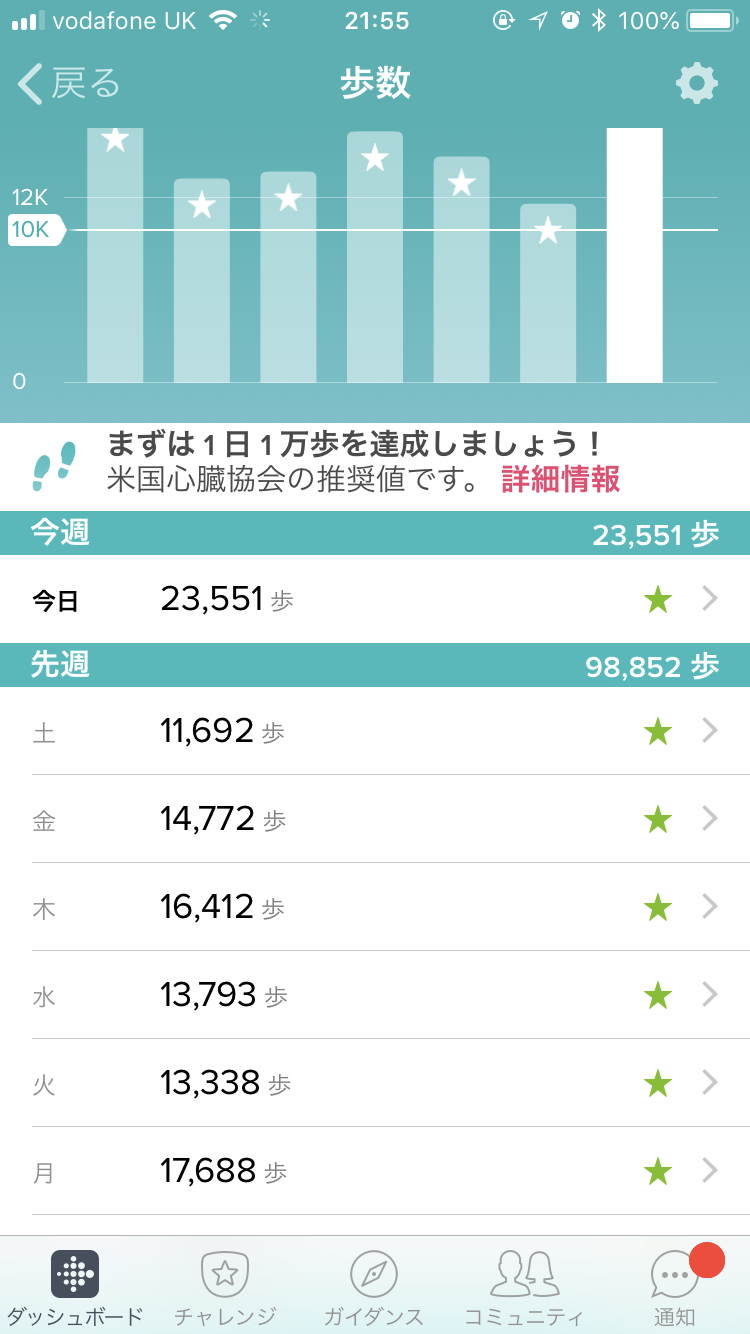Open the コミュニティ tab
This screenshot has height=1334, width=750.
point(524,1286)
